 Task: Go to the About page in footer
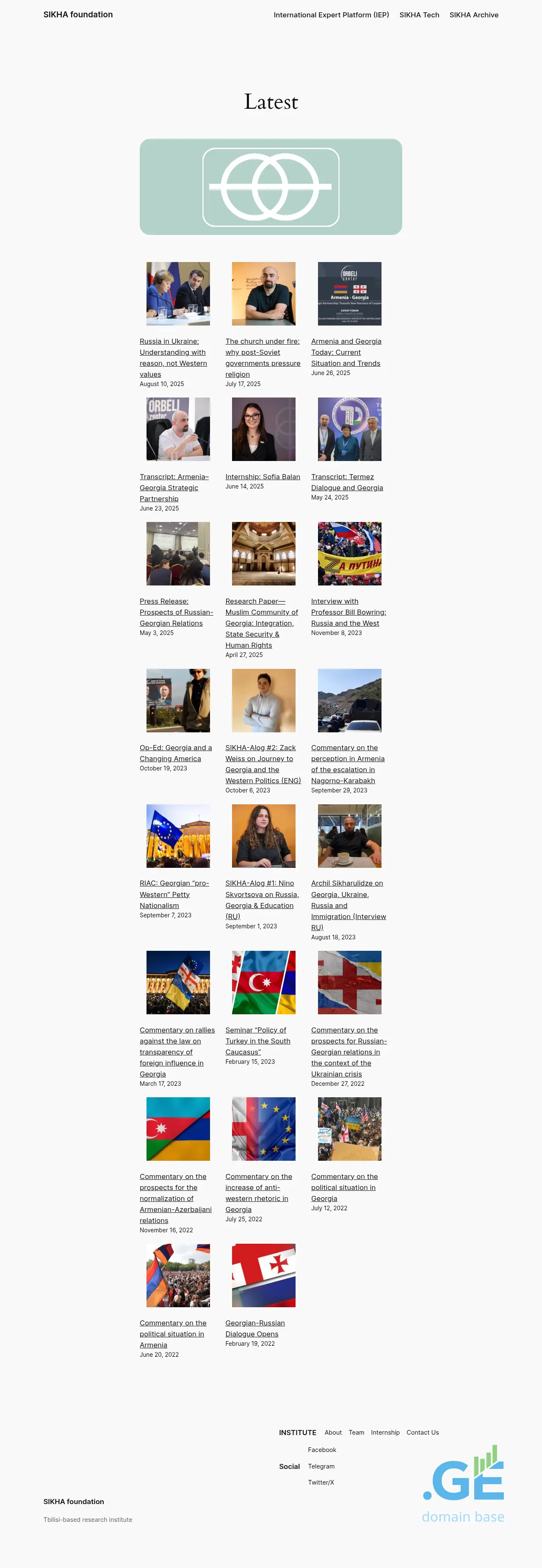tap(333, 1432)
